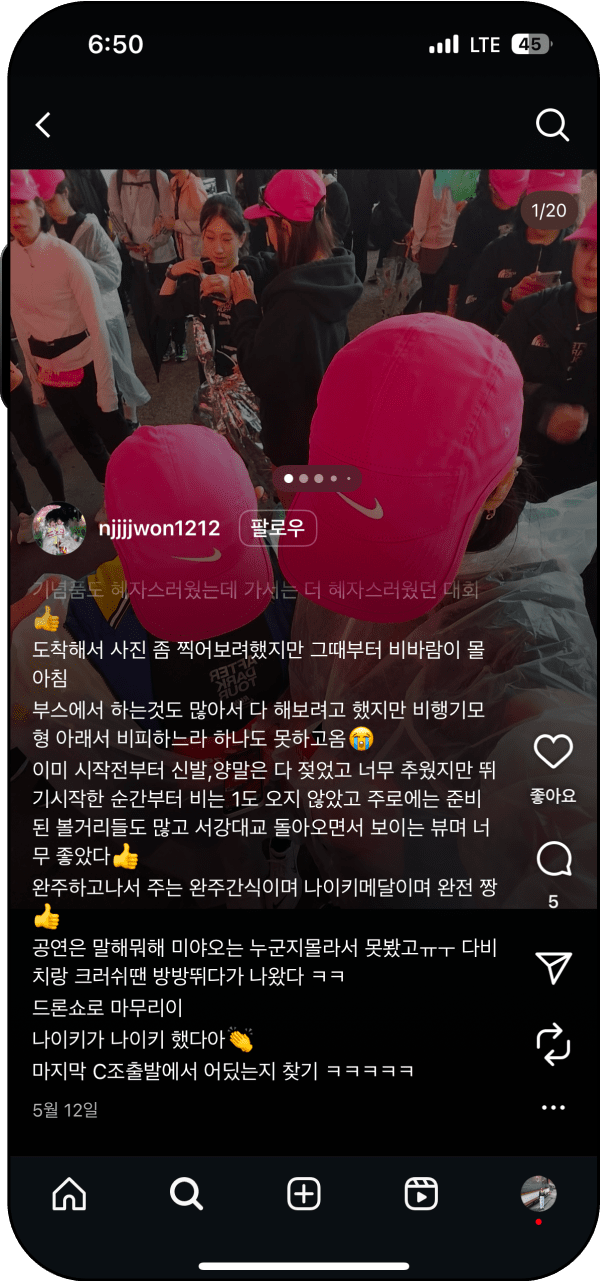The width and height of the screenshot is (600, 1281).
Task: Create a new post with plus tab
Action: click(x=303, y=1193)
